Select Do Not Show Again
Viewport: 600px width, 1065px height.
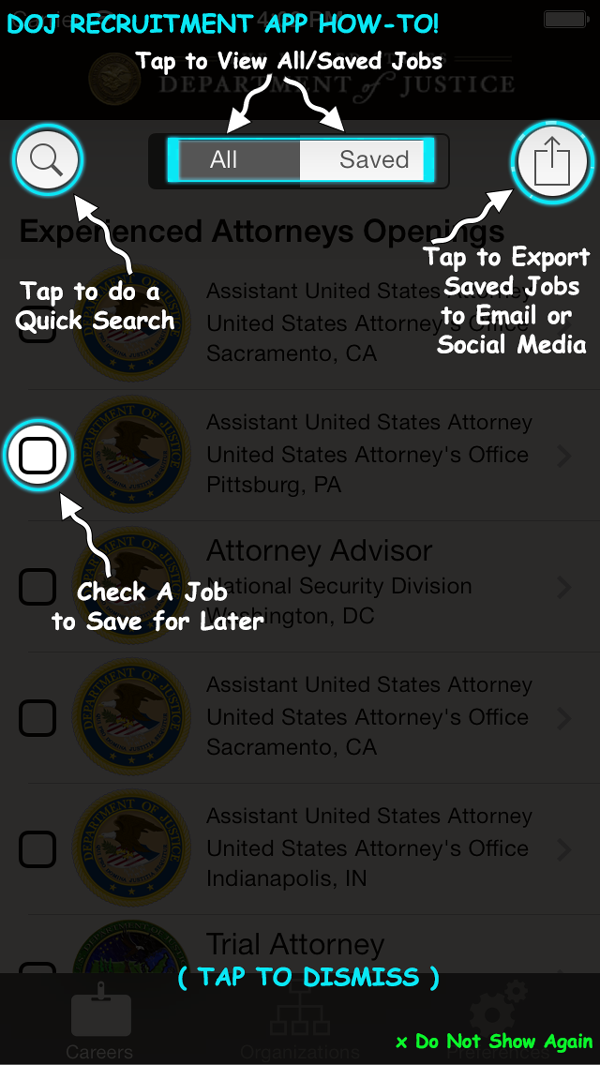[x=494, y=1041]
